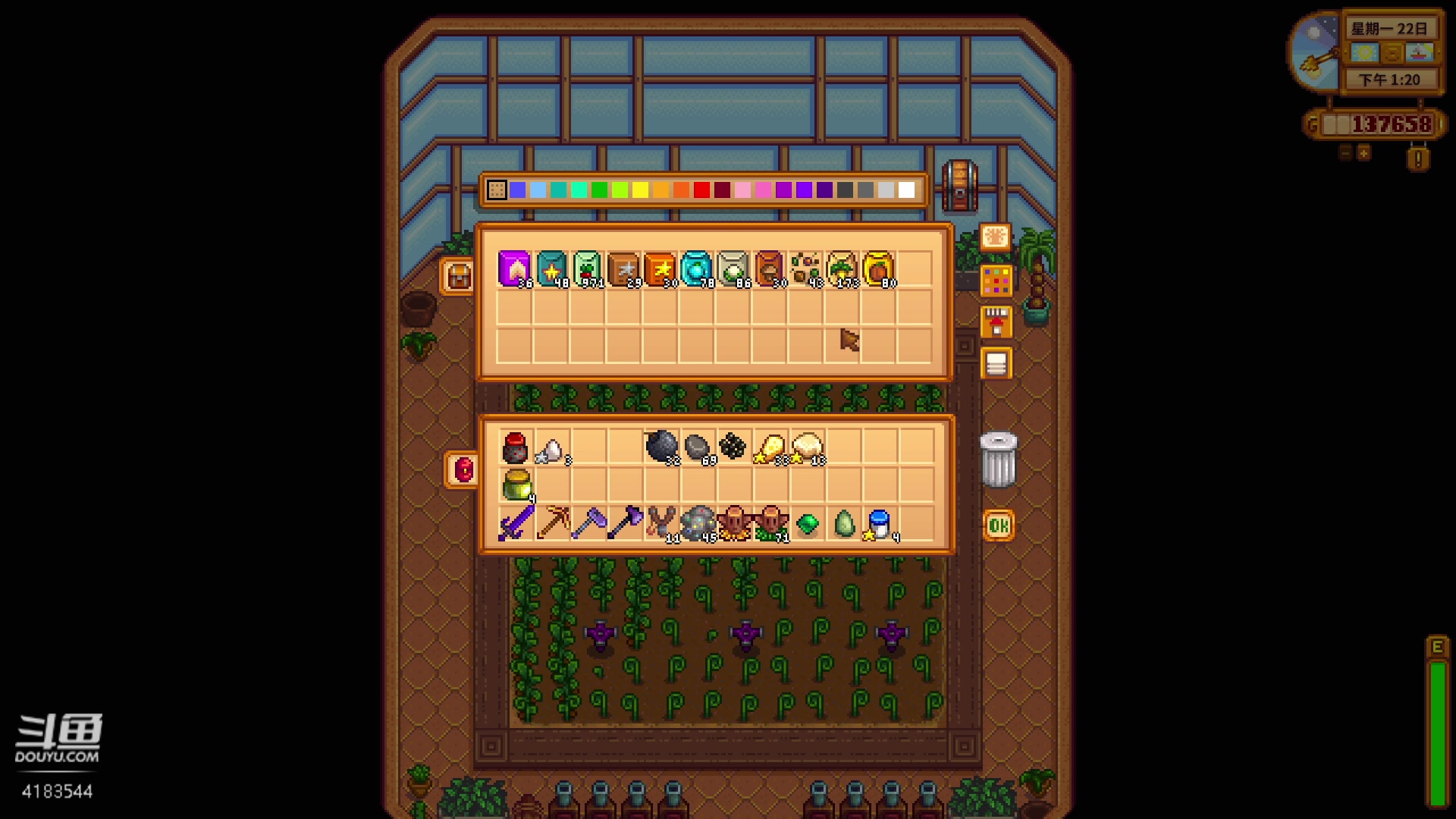Toggle the color picker button
The height and width of the screenshot is (819, 1456).
(x=996, y=281)
